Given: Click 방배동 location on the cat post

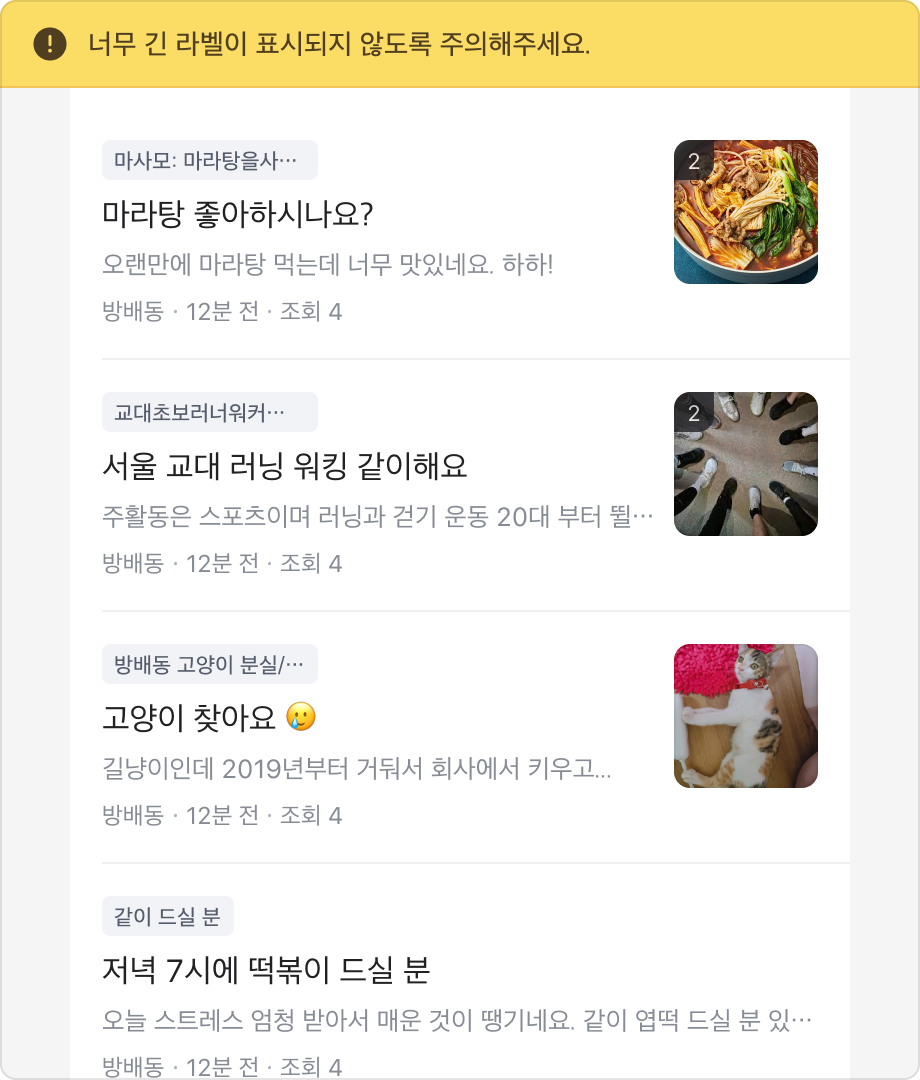Looking at the screenshot, I should pyautogui.click(x=128, y=816).
